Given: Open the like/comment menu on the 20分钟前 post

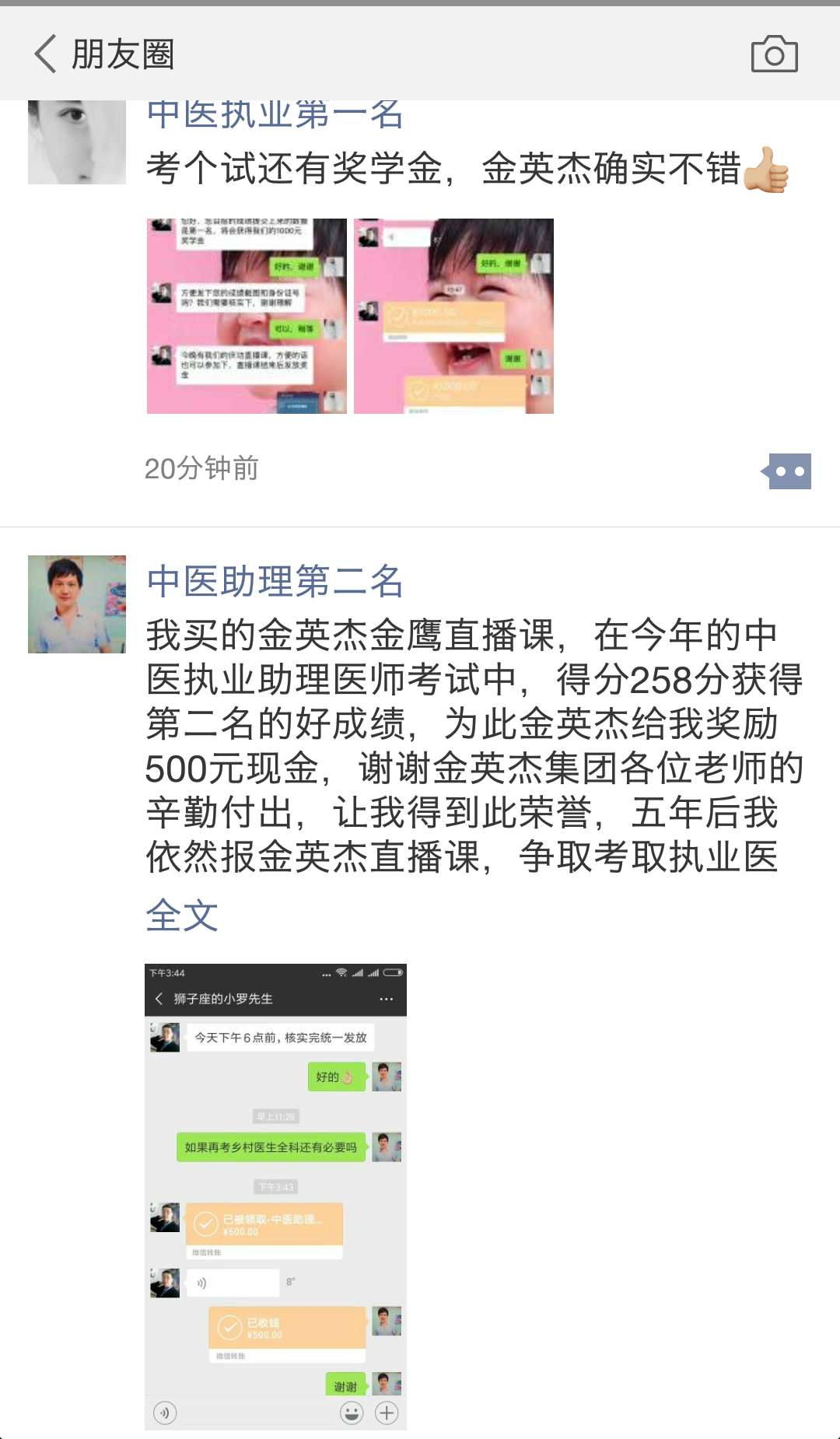Looking at the screenshot, I should click(789, 471).
